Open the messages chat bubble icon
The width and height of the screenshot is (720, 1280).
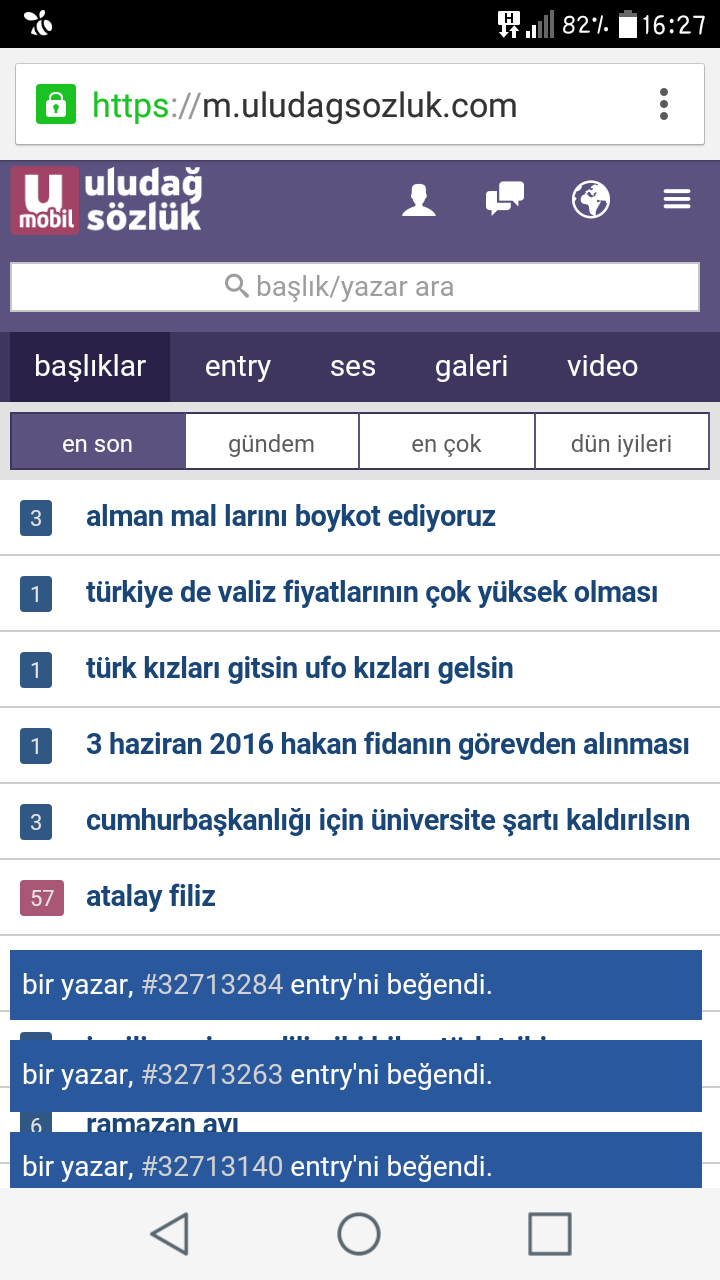click(x=505, y=199)
